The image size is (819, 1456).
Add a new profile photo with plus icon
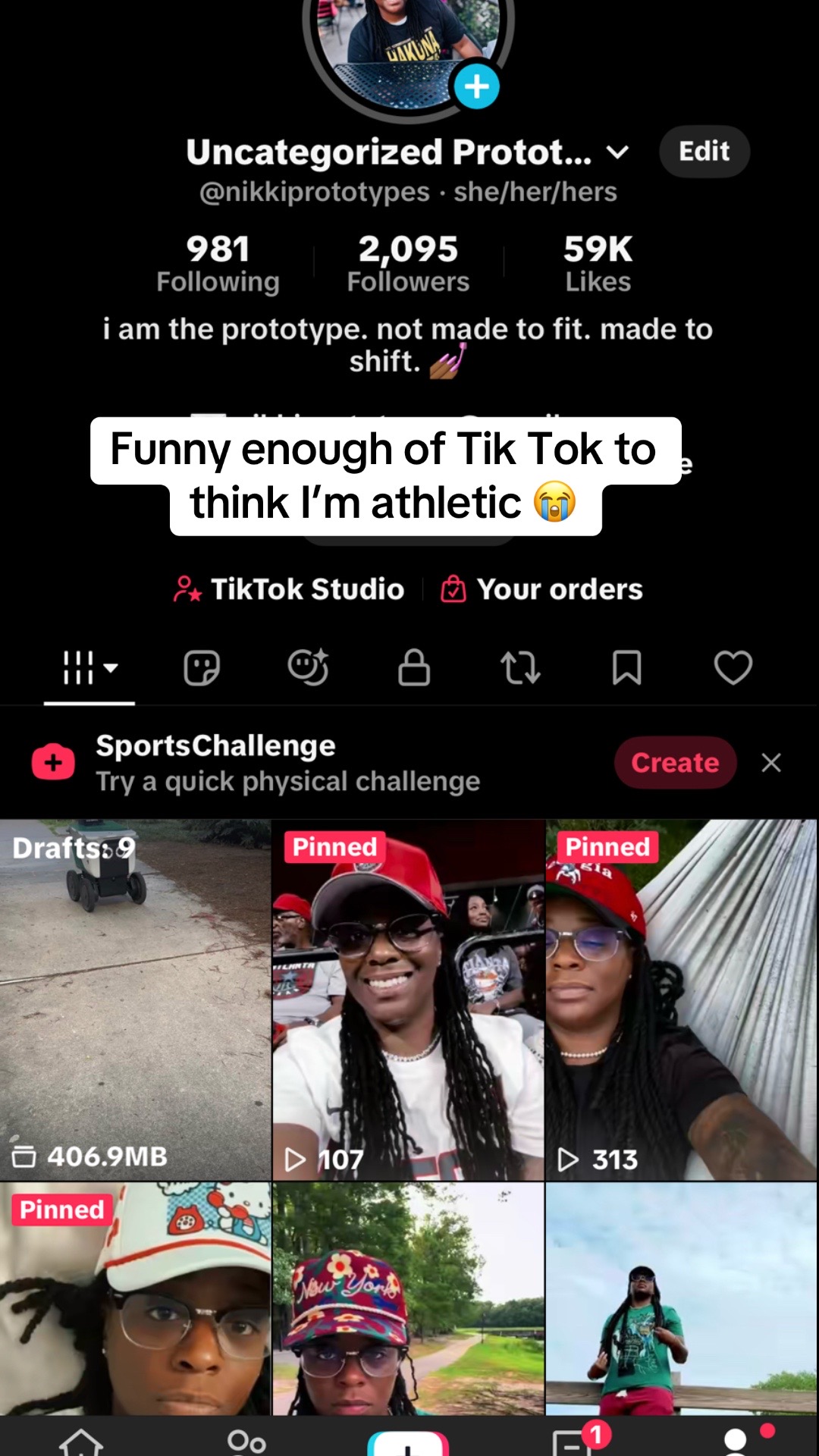pos(476,86)
